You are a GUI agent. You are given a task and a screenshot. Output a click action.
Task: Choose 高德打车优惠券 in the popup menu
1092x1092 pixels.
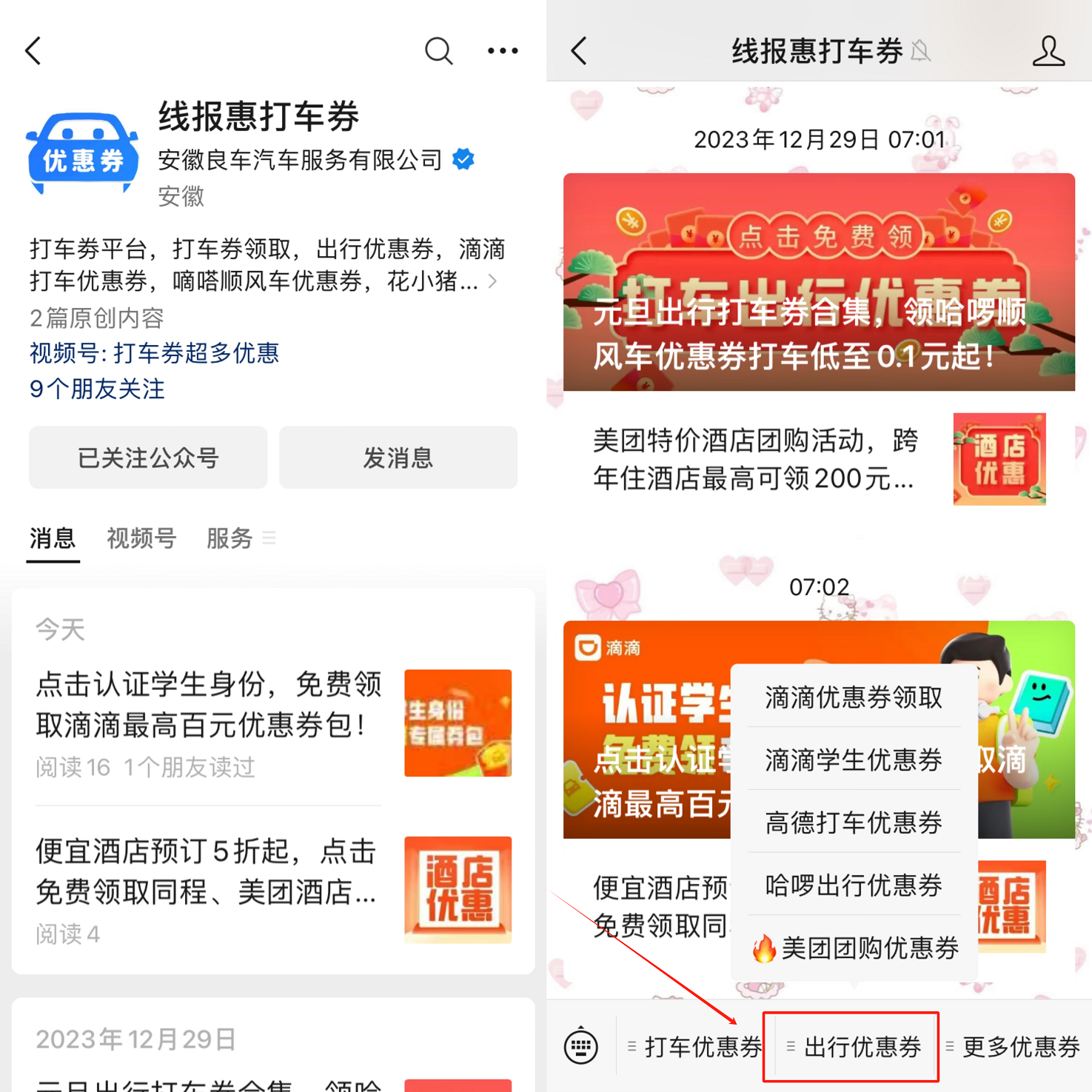coord(853,823)
